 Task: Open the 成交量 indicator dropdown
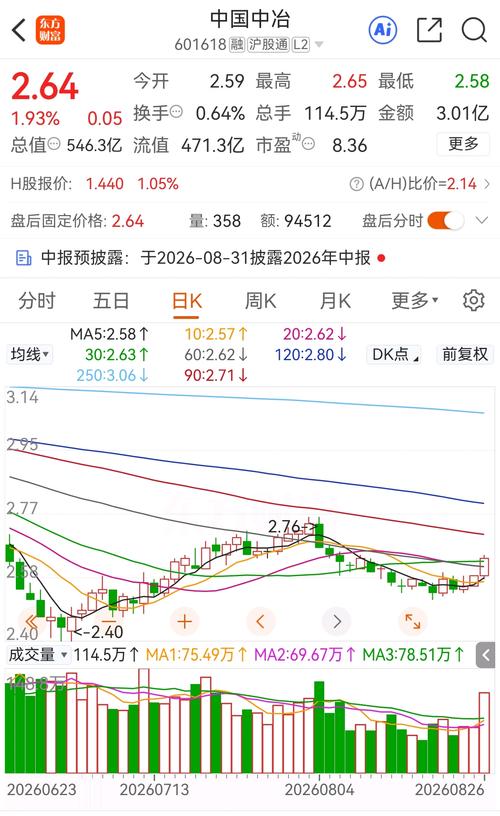(38, 654)
